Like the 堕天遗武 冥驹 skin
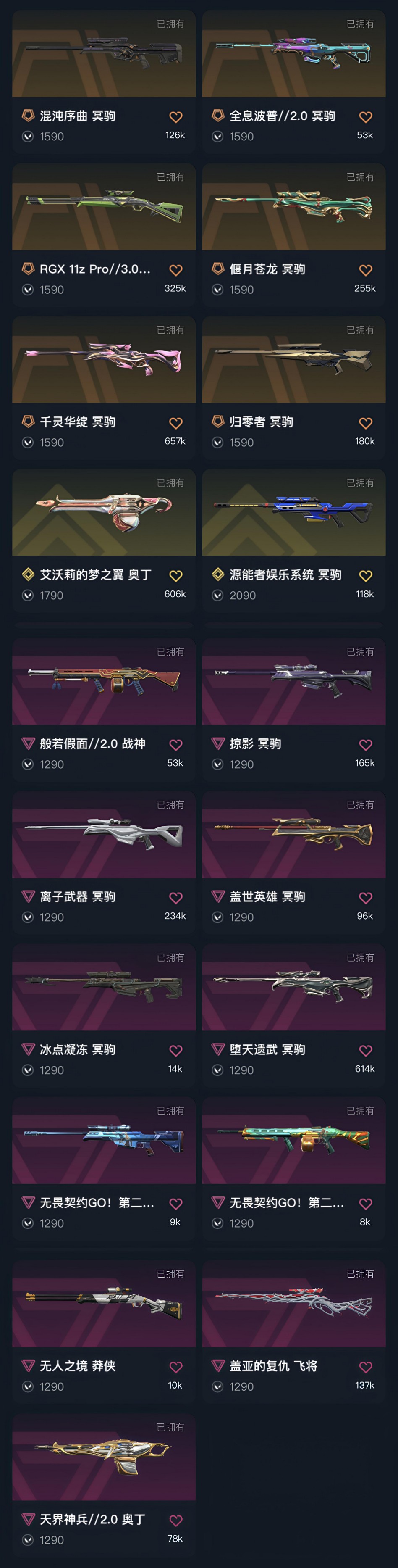The image size is (398, 1568). (365, 1051)
